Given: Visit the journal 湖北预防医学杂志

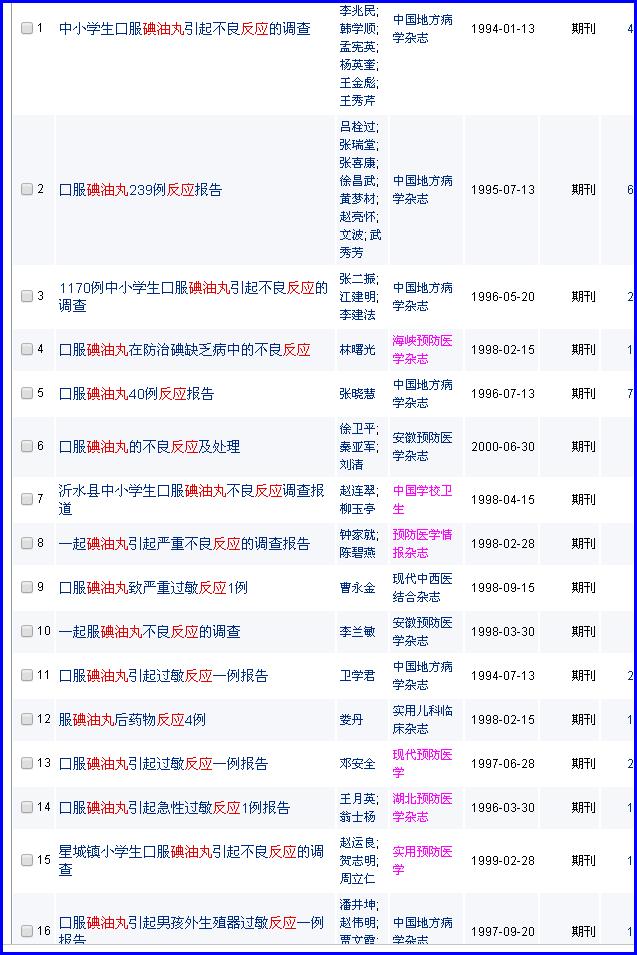Looking at the screenshot, I should 422,807.
